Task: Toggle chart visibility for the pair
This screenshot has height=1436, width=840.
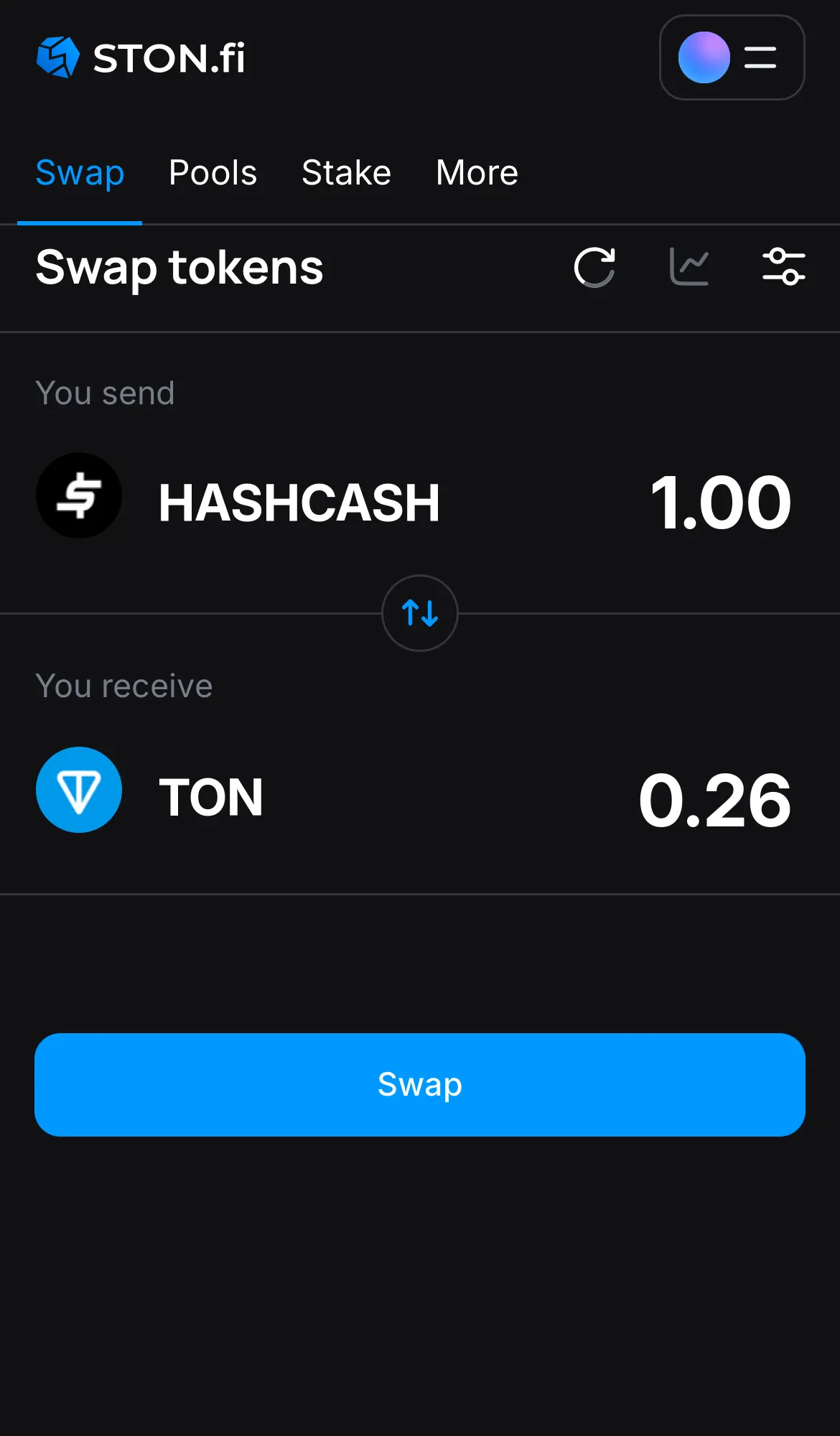Action: point(689,267)
